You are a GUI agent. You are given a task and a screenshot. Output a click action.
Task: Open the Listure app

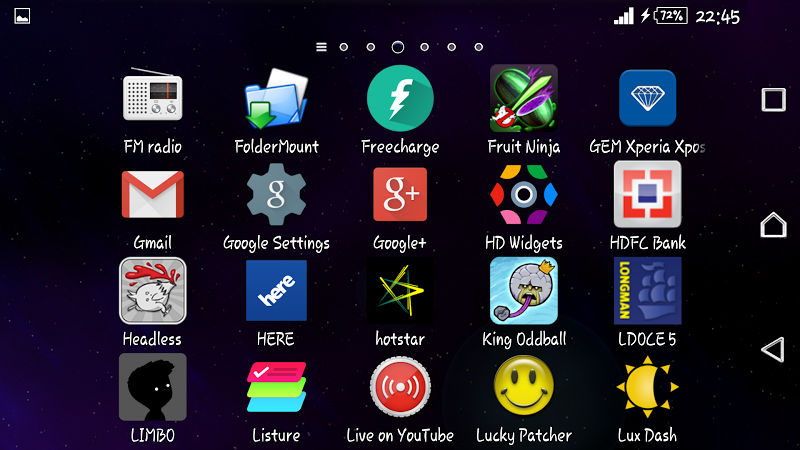tap(276, 387)
